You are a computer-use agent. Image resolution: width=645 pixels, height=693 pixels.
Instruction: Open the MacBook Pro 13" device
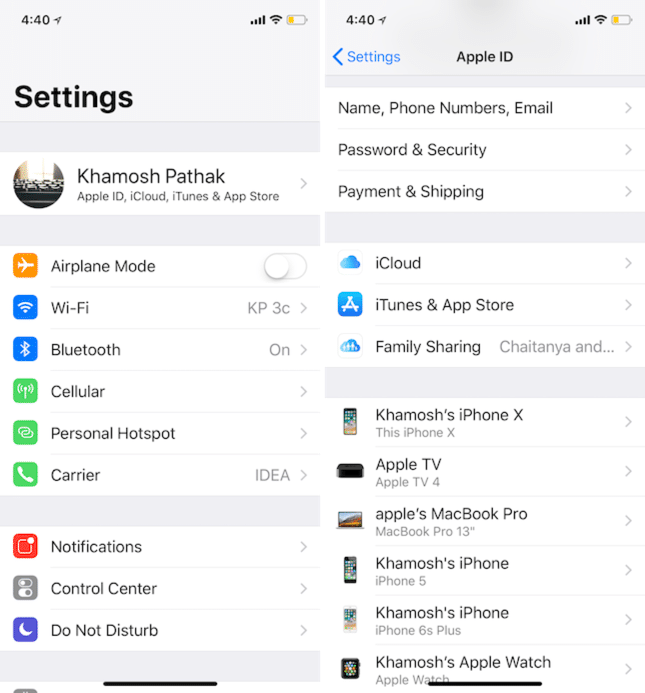pyautogui.click(x=484, y=521)
